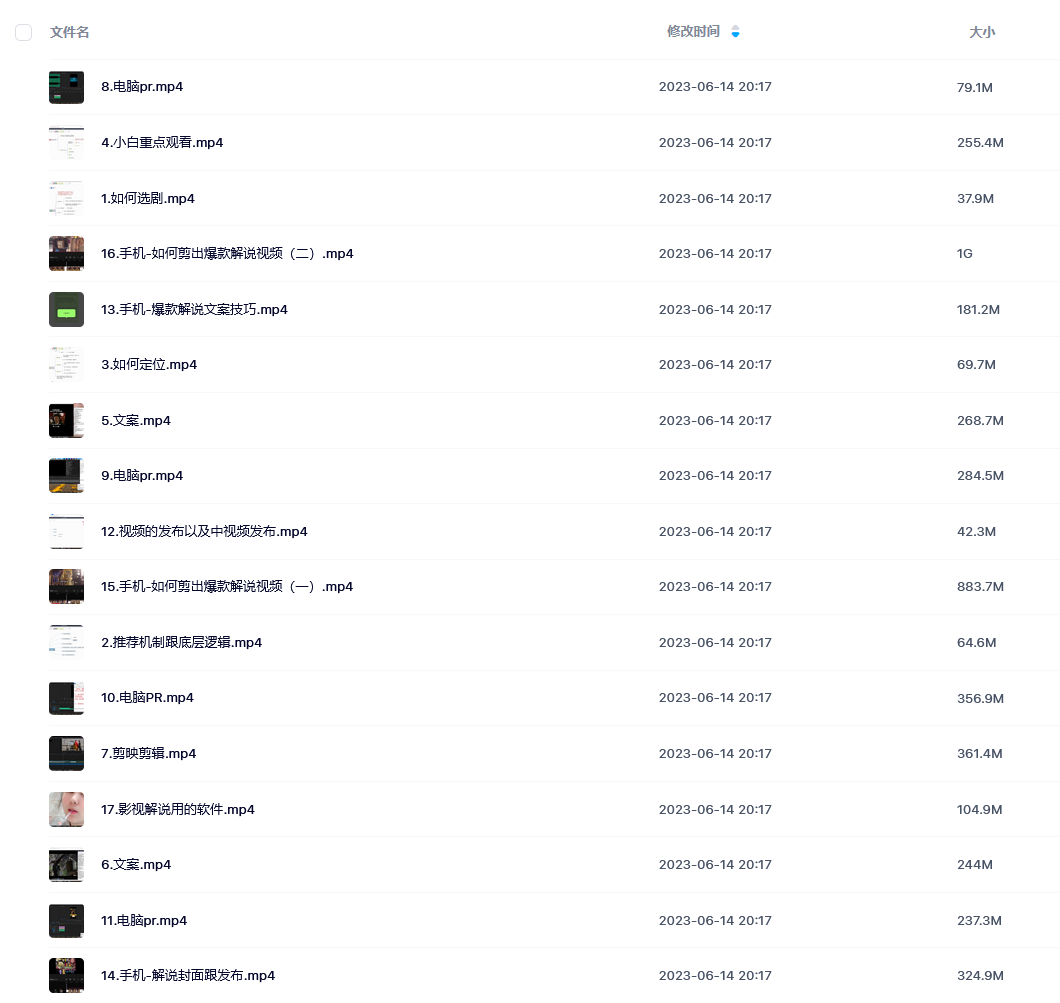Viewport: 1060px width, 1003px height.
Task: Open 12.视频的发布以及中视频发布.mp4
Action: (204, 532)
